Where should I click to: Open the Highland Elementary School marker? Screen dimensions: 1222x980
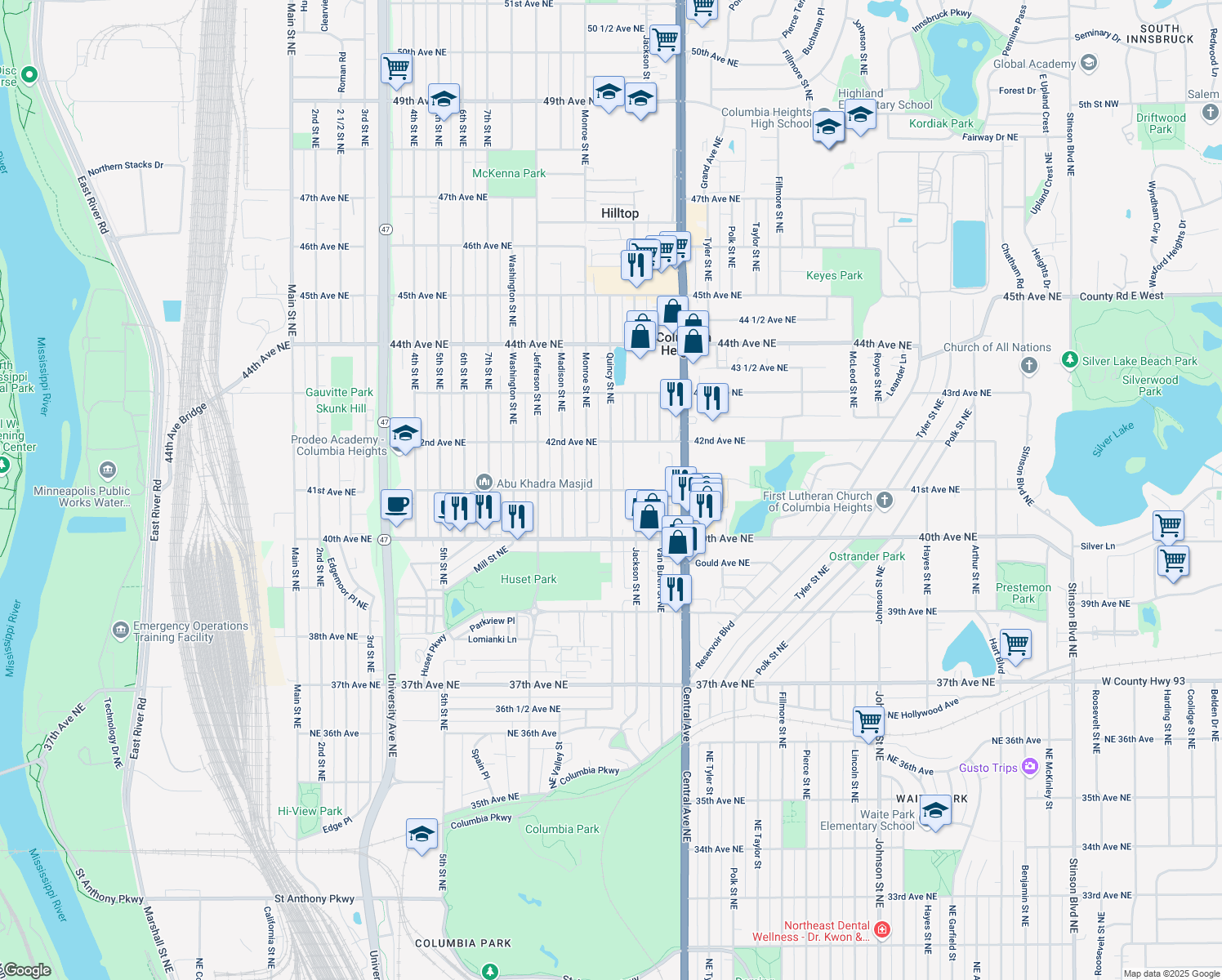point(860,116)
